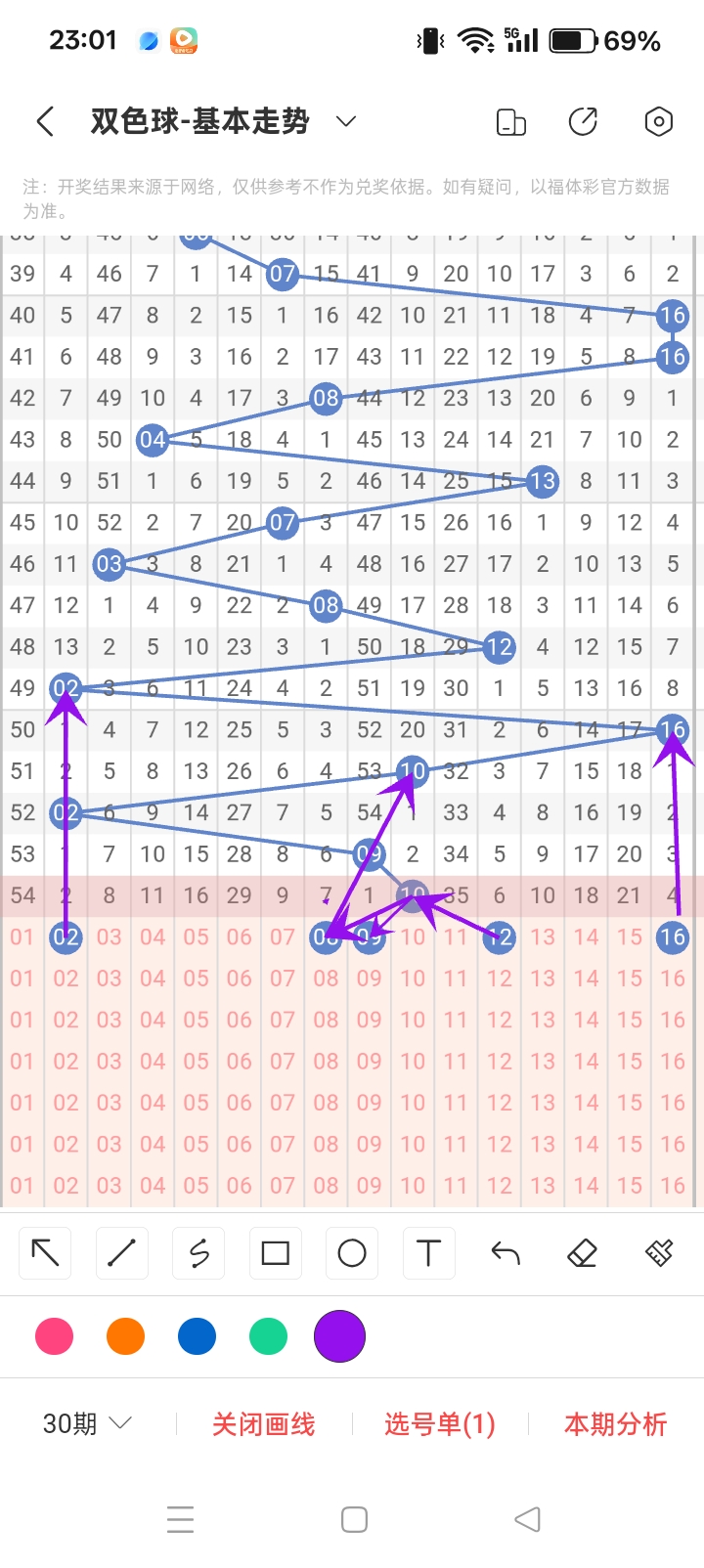Share the trend chart
The height and width of the screenshot is (1568, 704).
pyautogui.click(x=583, y=122)
